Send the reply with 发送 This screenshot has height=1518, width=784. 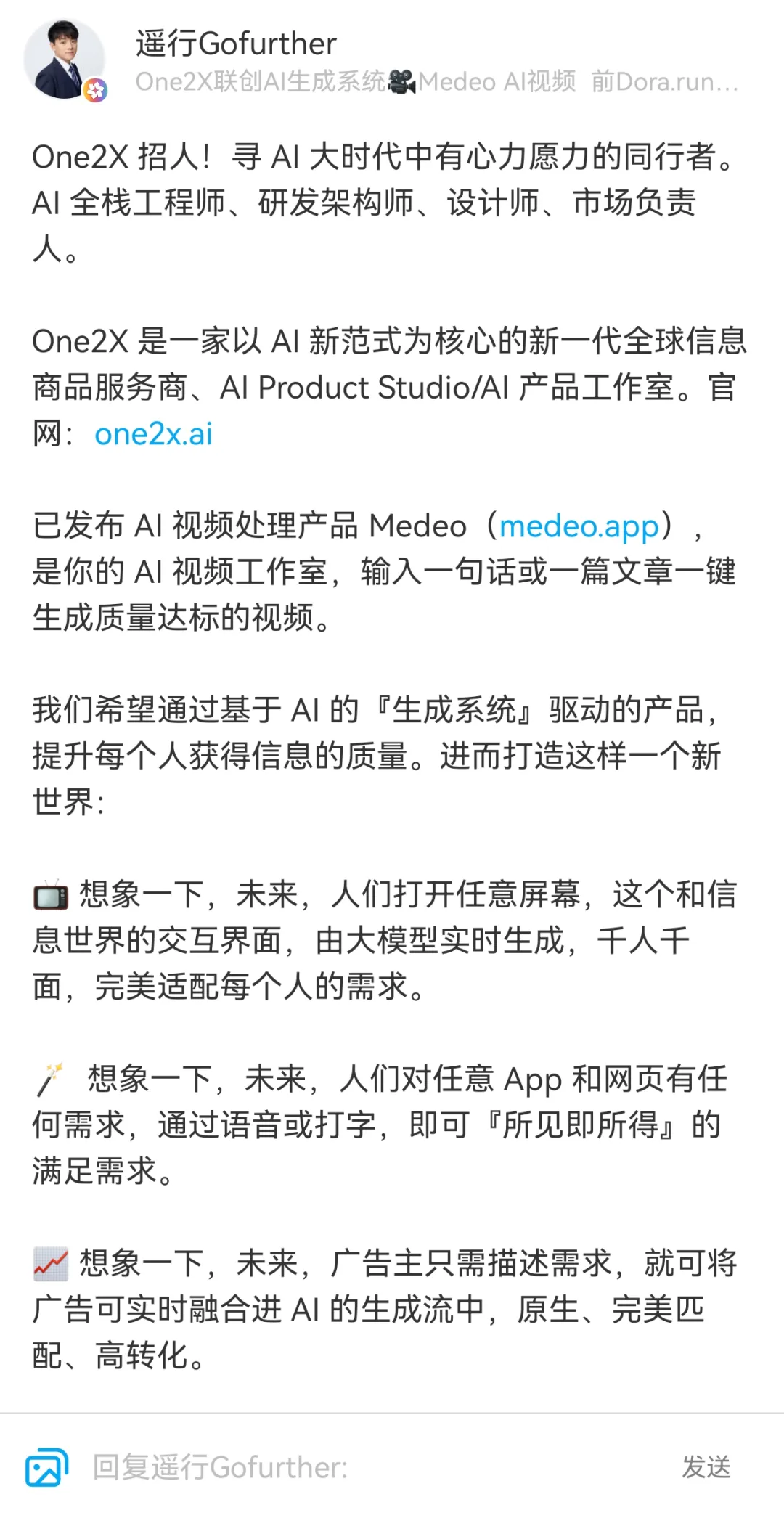pos(706,1467)
